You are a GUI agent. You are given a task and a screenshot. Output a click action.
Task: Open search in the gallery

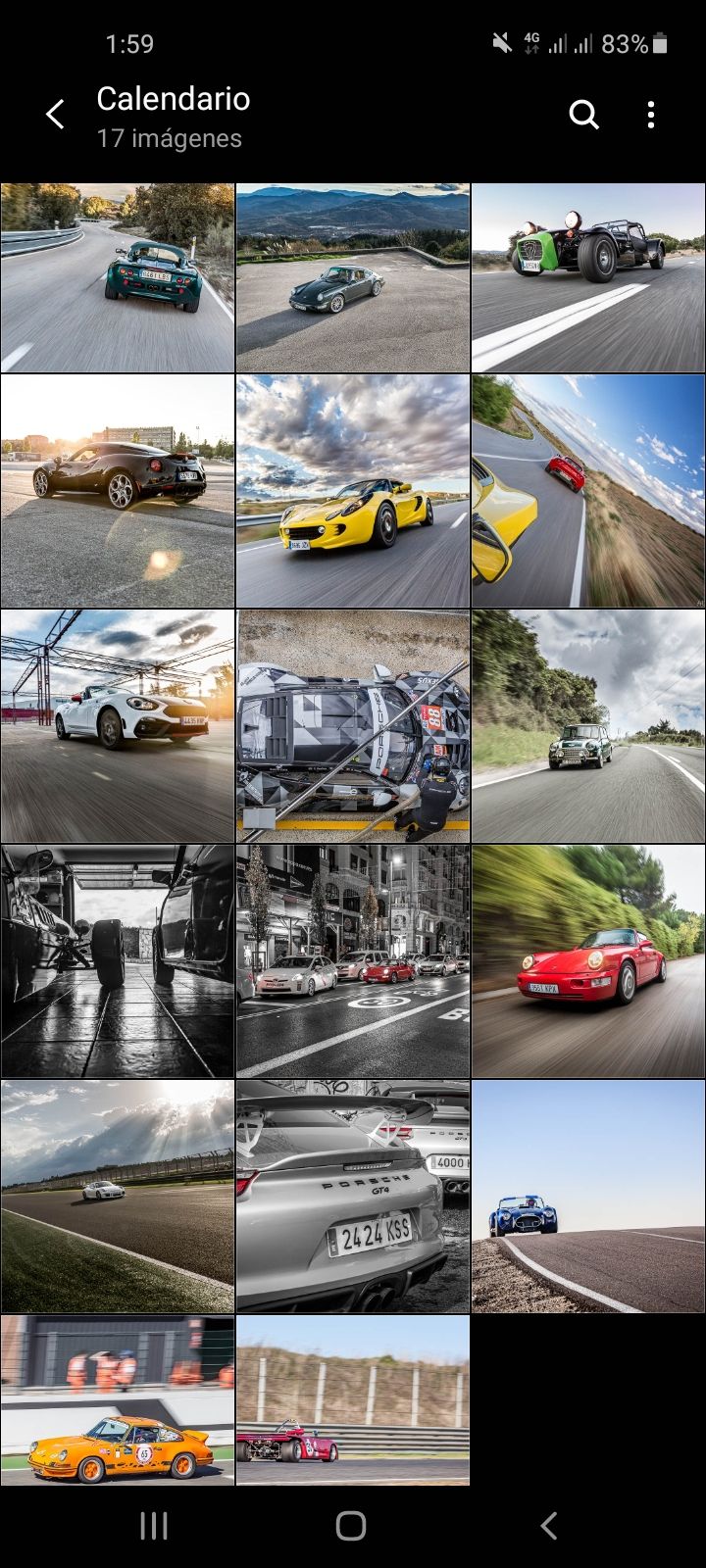[x=583, y=115]
